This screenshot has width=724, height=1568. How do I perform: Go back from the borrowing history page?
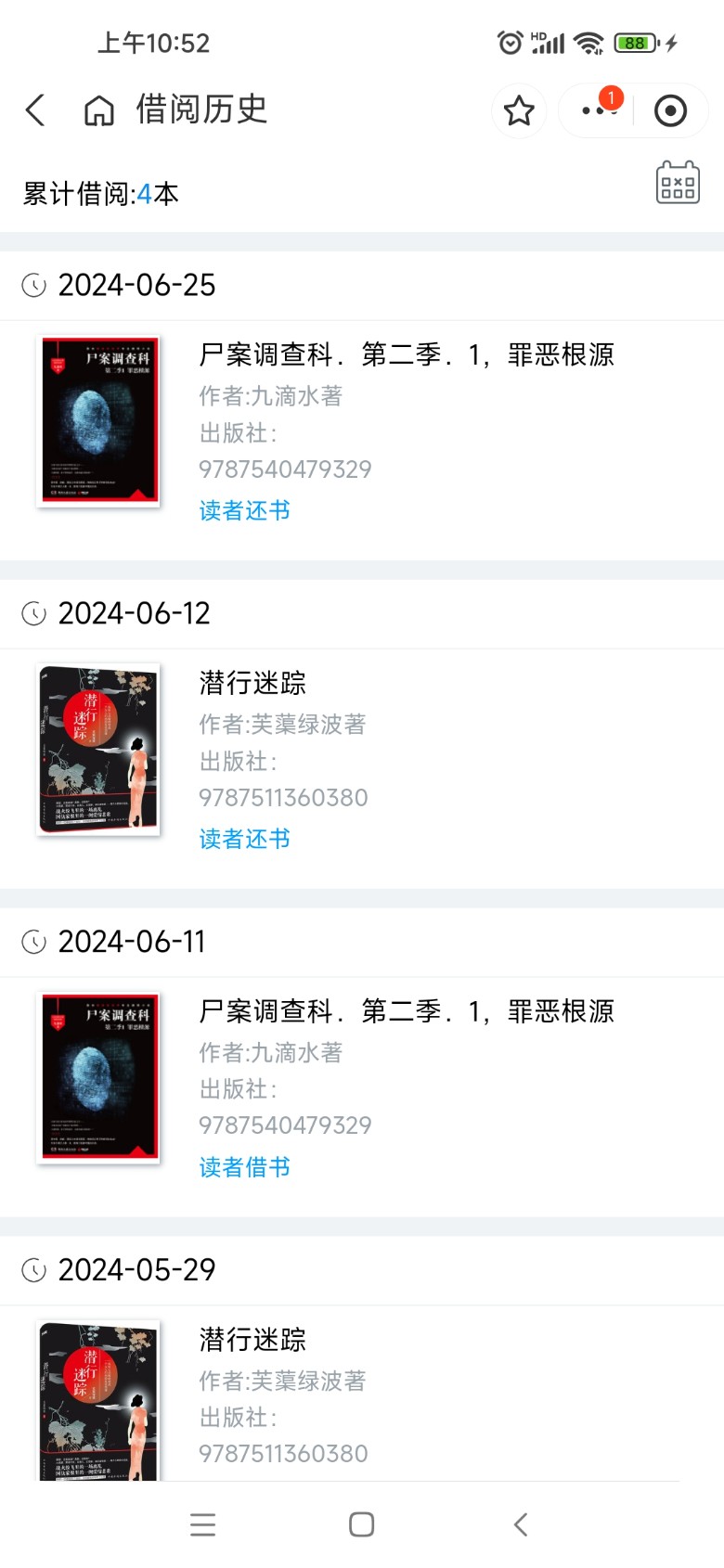pos(35,110)
